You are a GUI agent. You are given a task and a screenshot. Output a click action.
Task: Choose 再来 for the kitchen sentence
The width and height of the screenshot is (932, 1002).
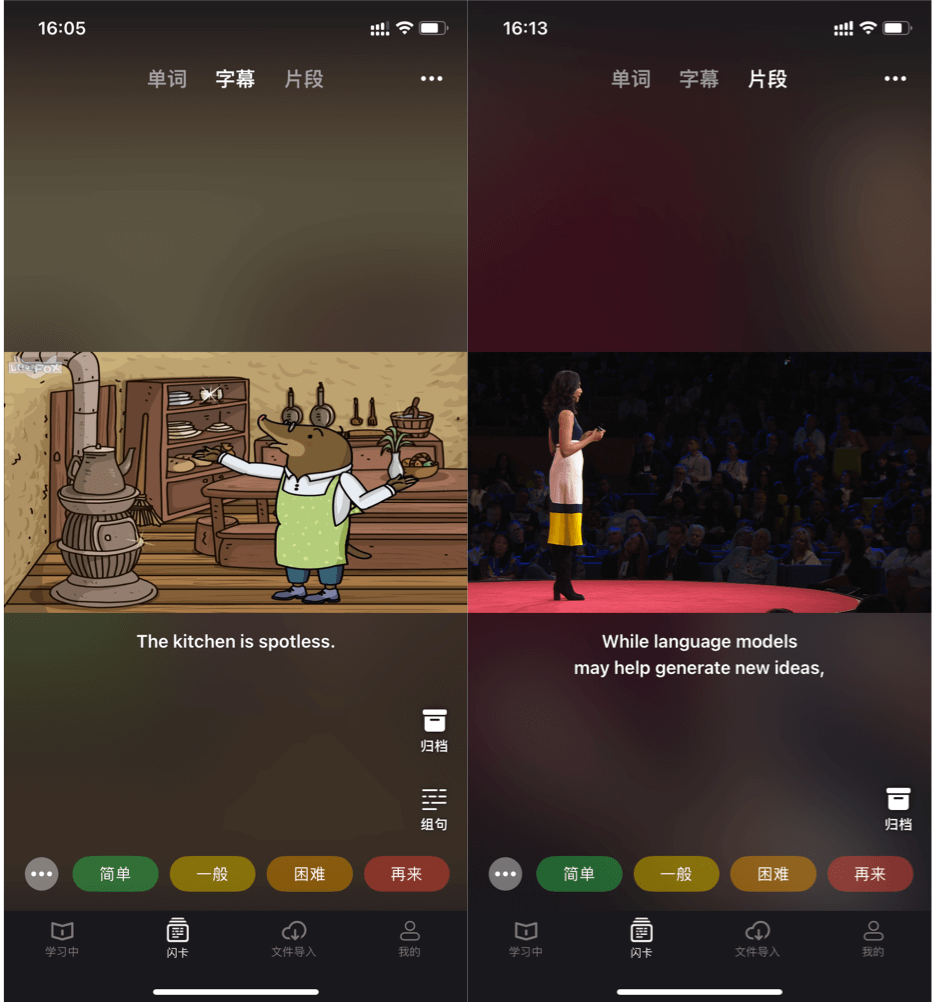[406, 874]
